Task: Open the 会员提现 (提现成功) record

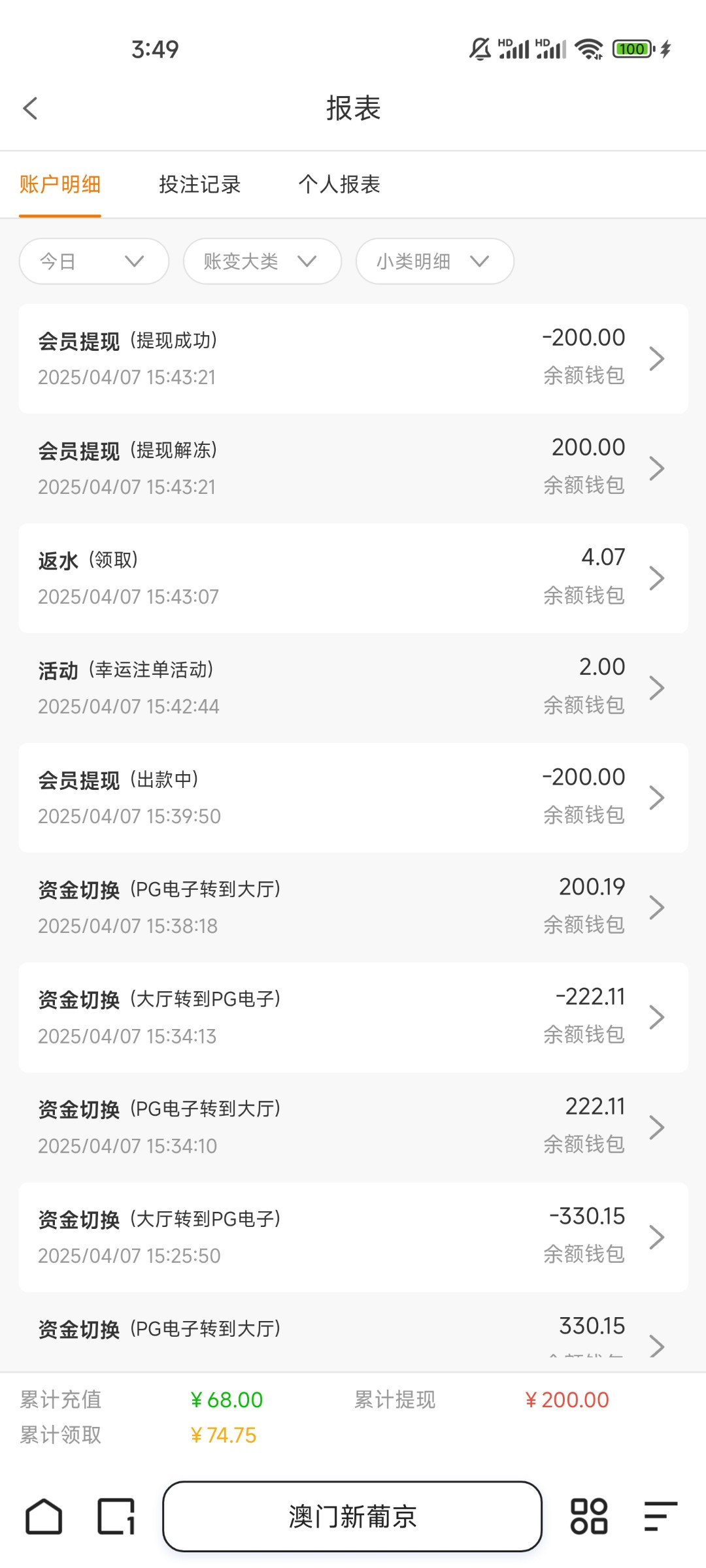Action: 353,358
